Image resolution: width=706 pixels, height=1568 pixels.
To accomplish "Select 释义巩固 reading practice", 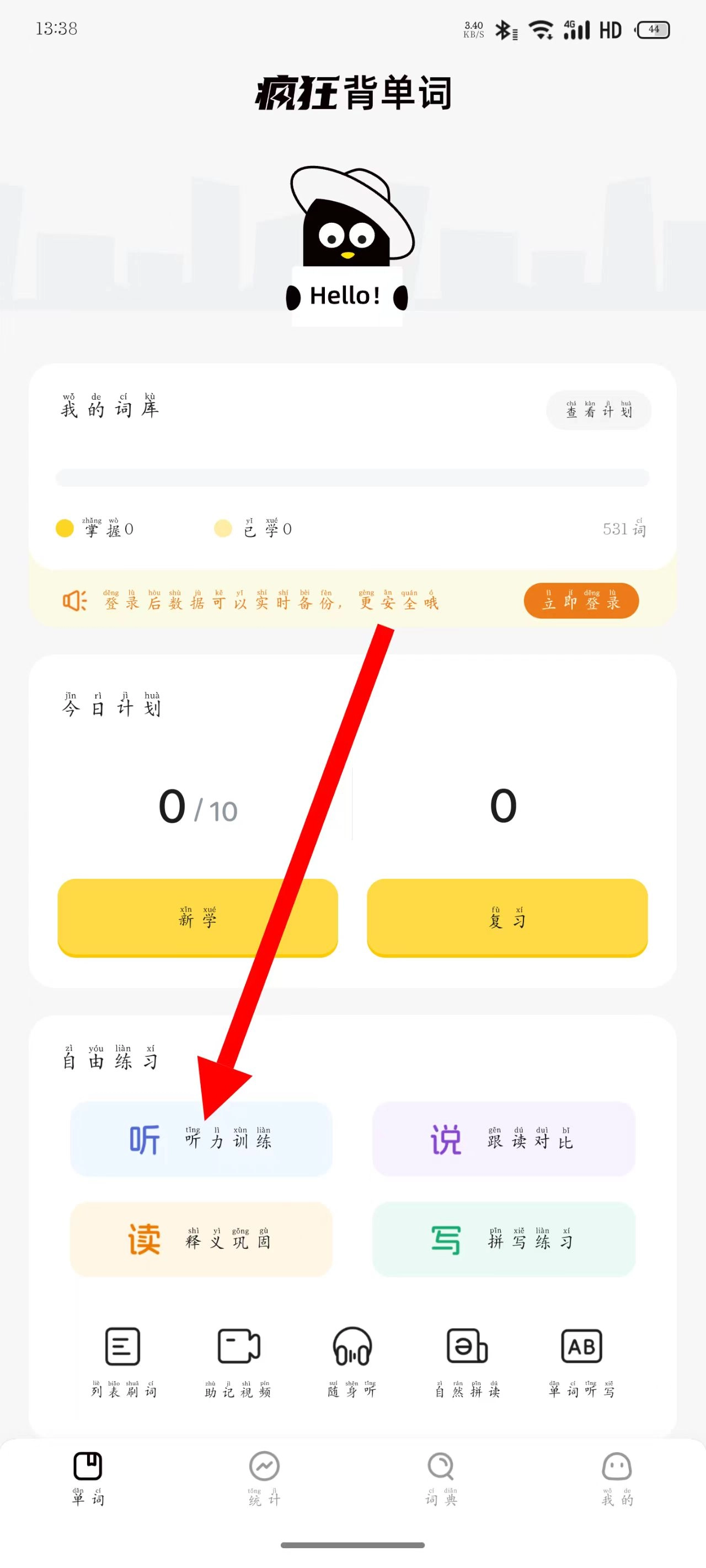I will point(201,1239).
